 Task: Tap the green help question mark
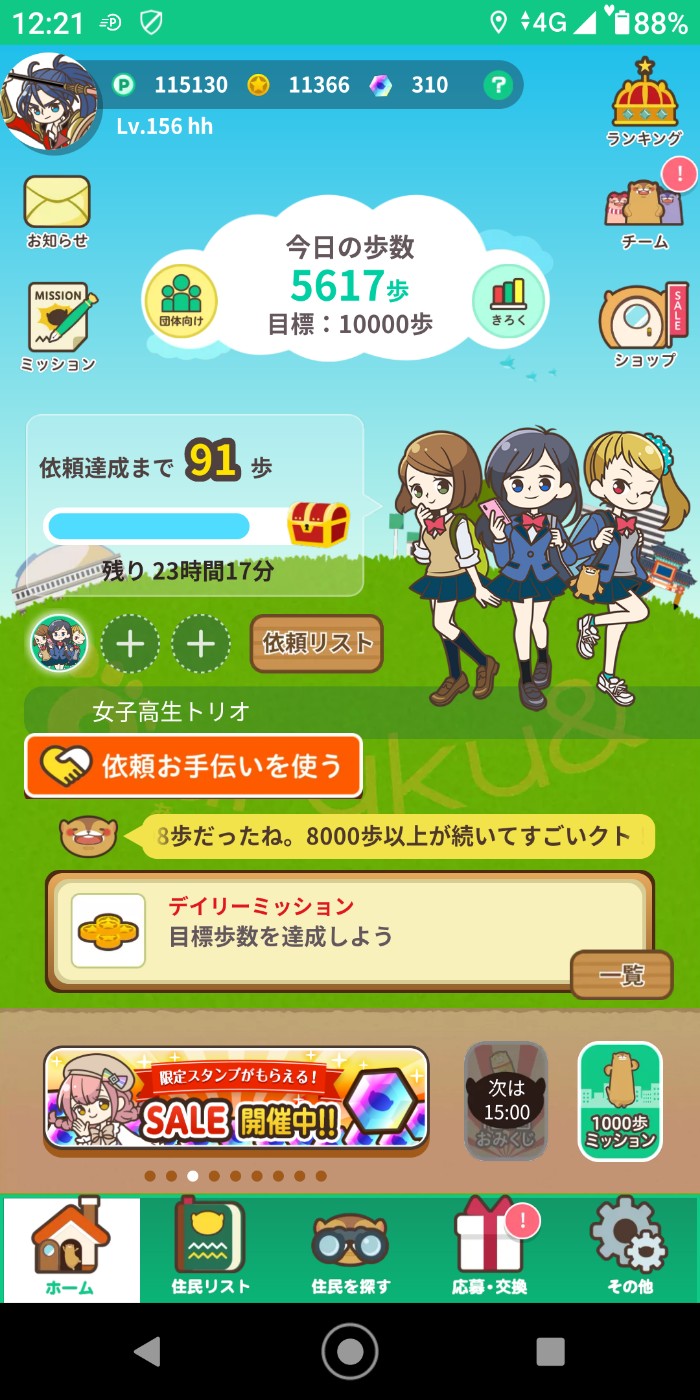click(497, 85)
